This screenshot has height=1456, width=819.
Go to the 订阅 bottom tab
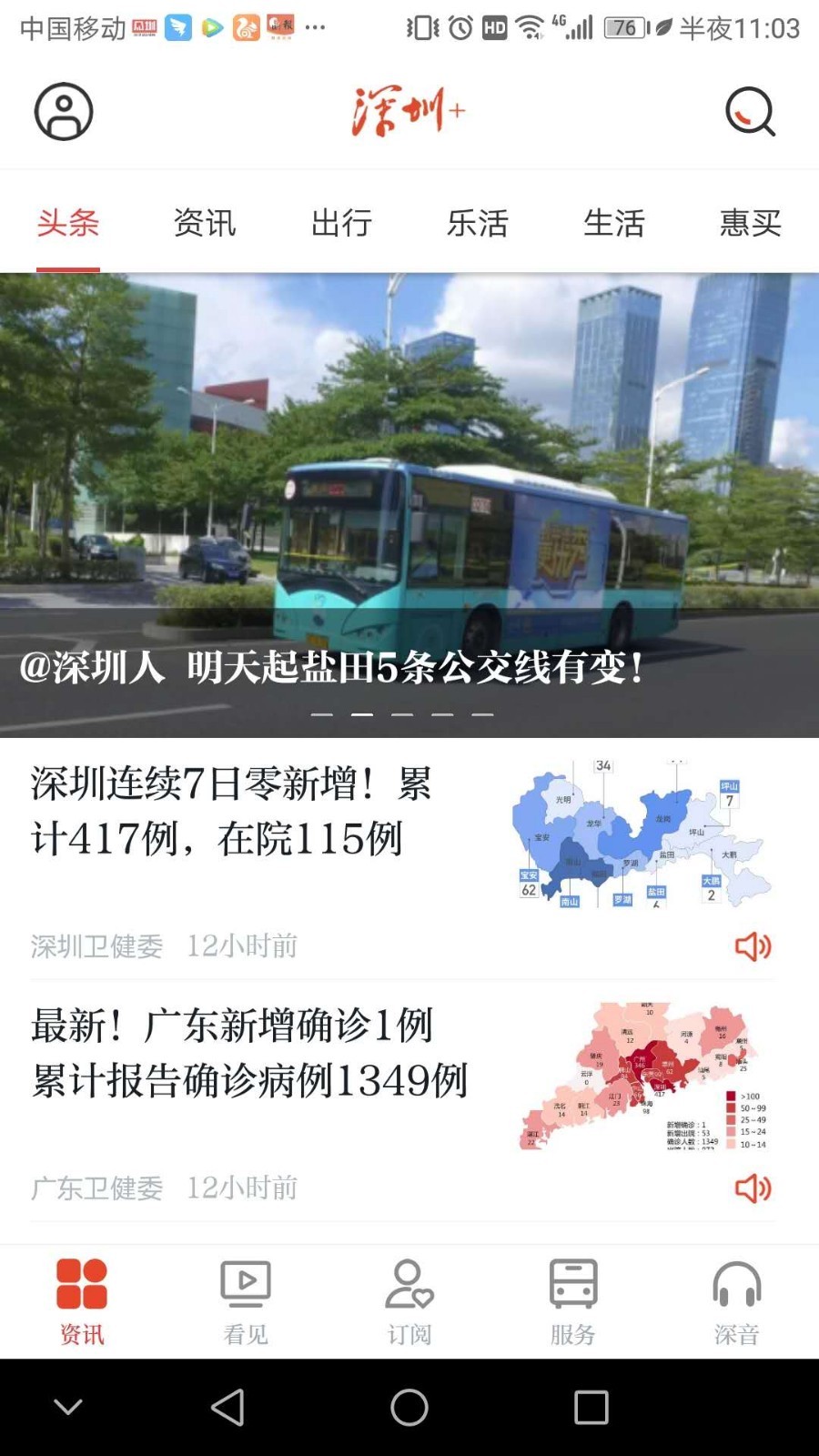(x=409, y=1301)
